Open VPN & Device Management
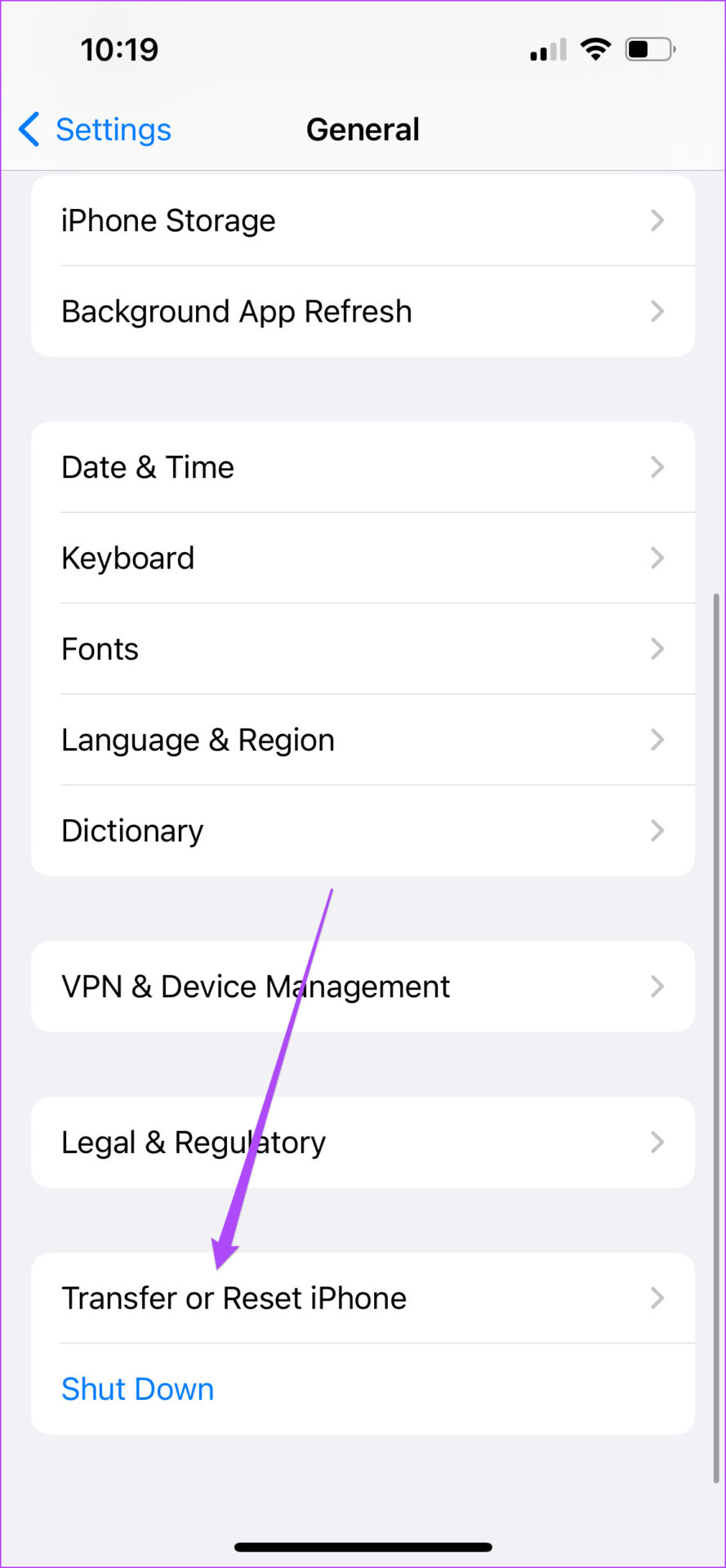 point(363,986)
